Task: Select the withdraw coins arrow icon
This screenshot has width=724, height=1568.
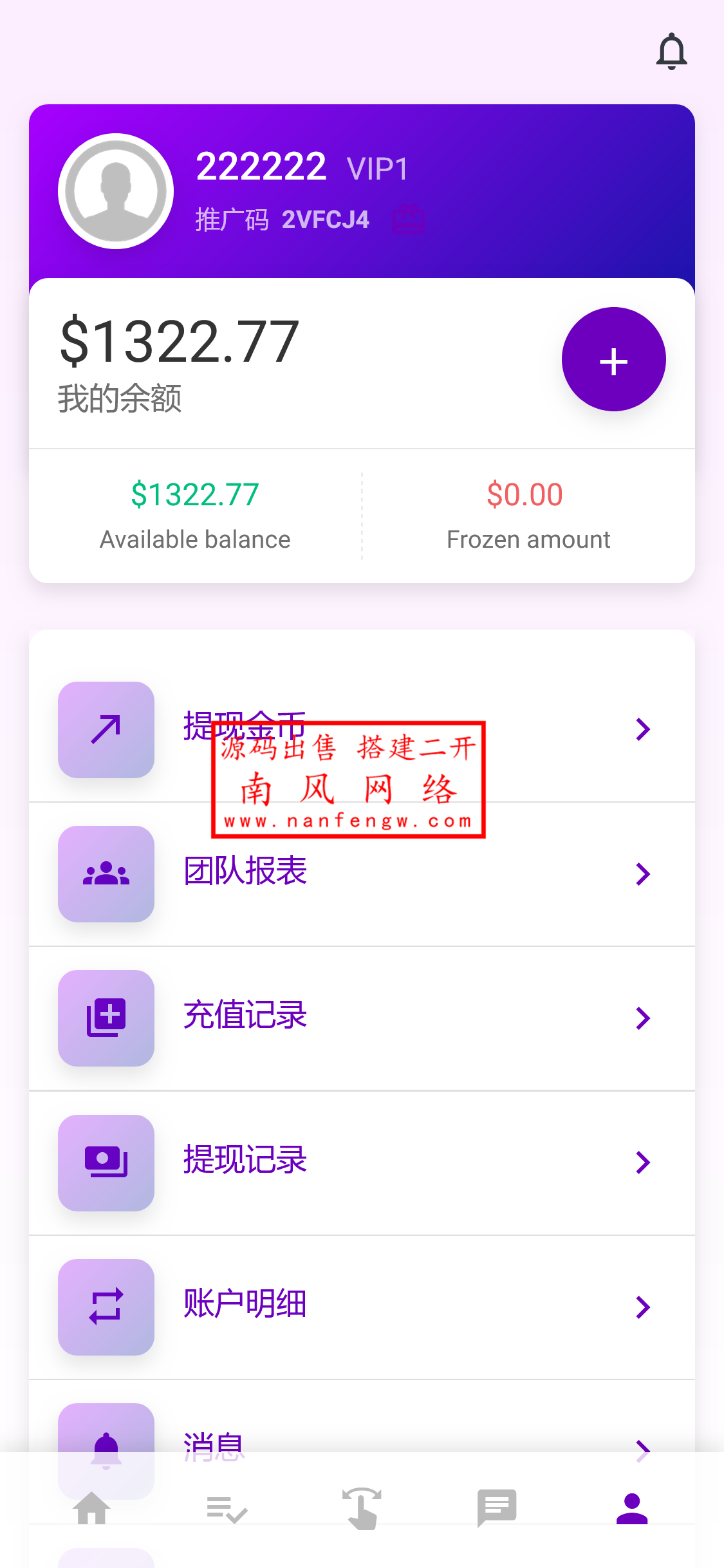Action: [x=106, y=729]
